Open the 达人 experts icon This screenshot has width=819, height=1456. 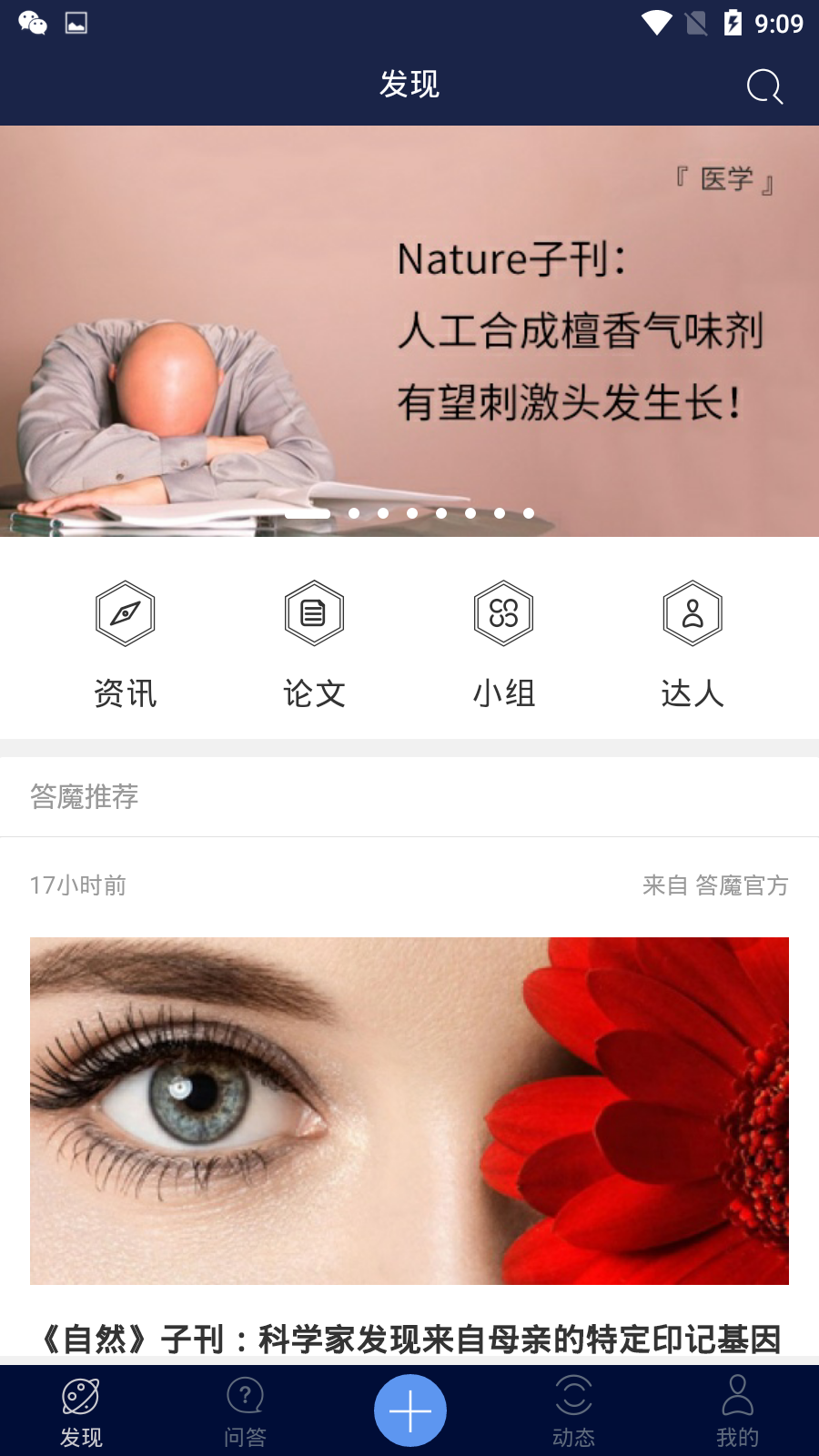pos(693,613)
